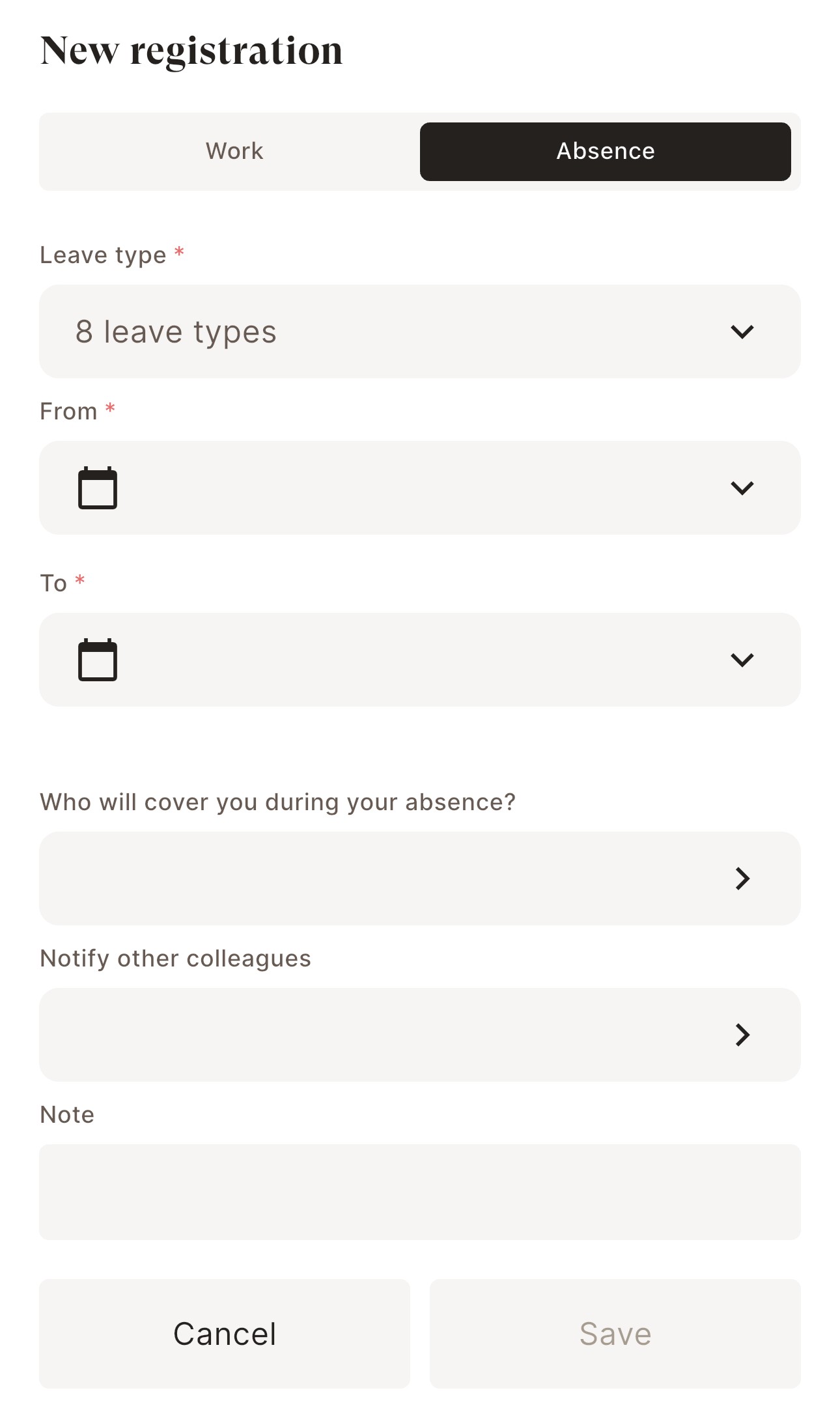Click the chevron to choose absence cover person

pos(742,879)
